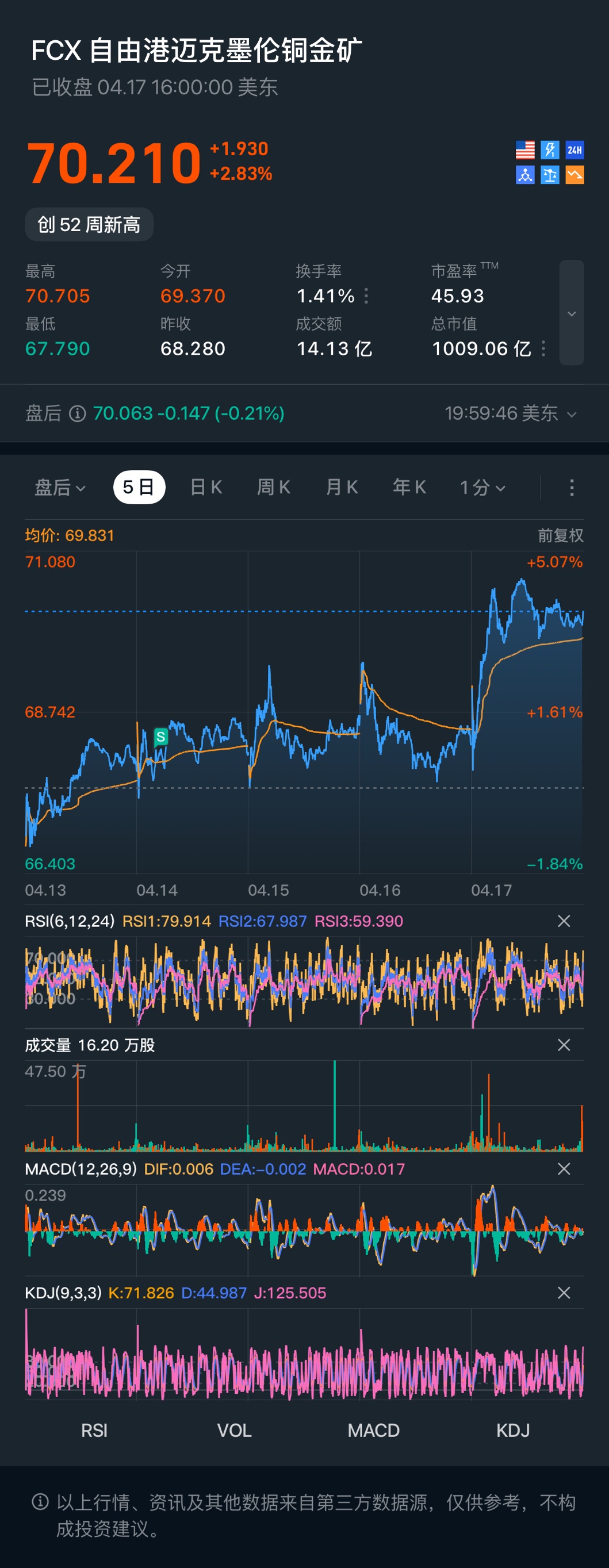Select the VOL indicator at the bottom
609x1568 pixels.
(x=235, y=1431)
